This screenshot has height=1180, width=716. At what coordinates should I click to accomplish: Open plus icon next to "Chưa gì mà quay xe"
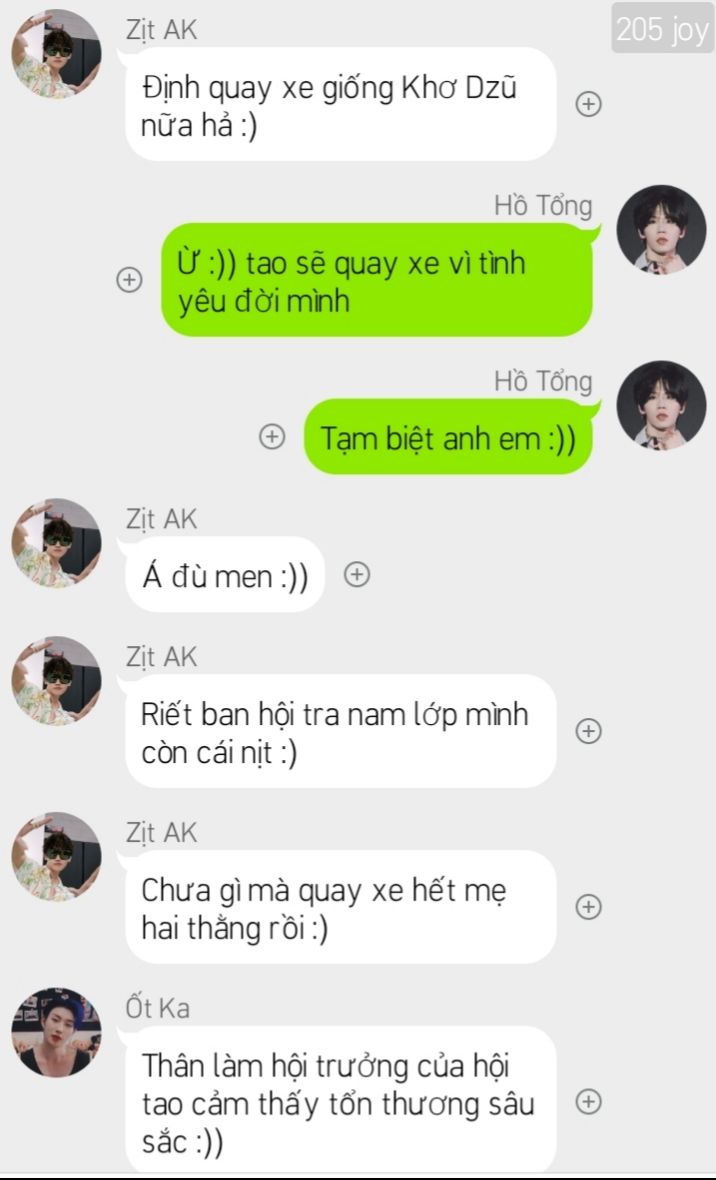(x=589, y=907)
